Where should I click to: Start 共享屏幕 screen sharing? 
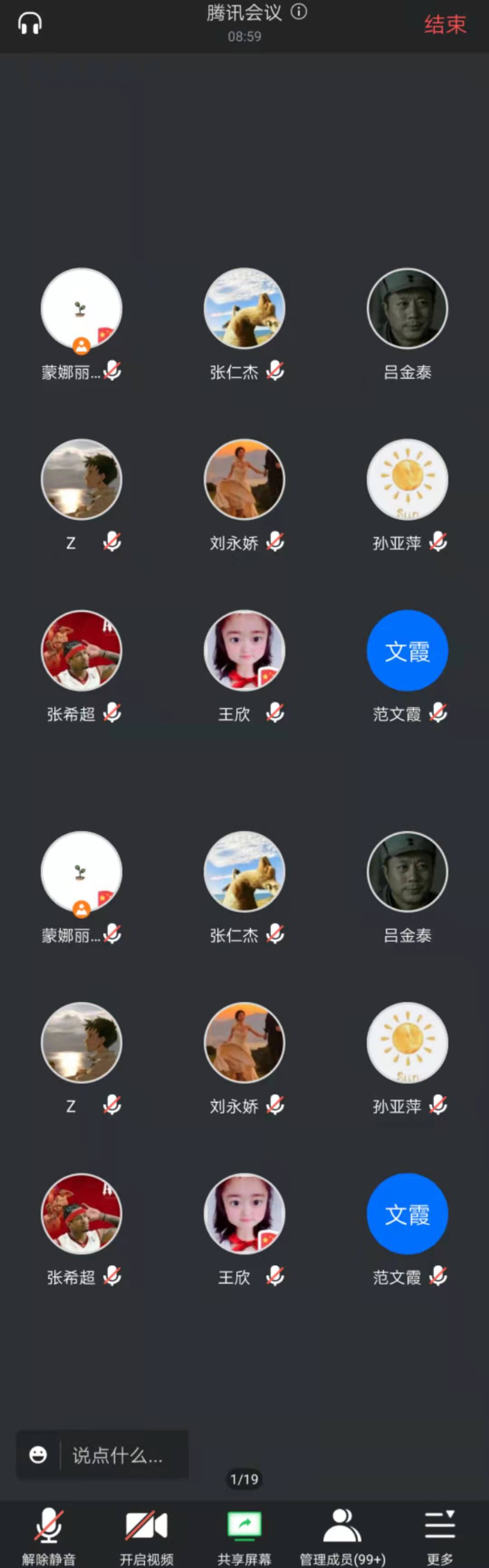coord(244,1535)
